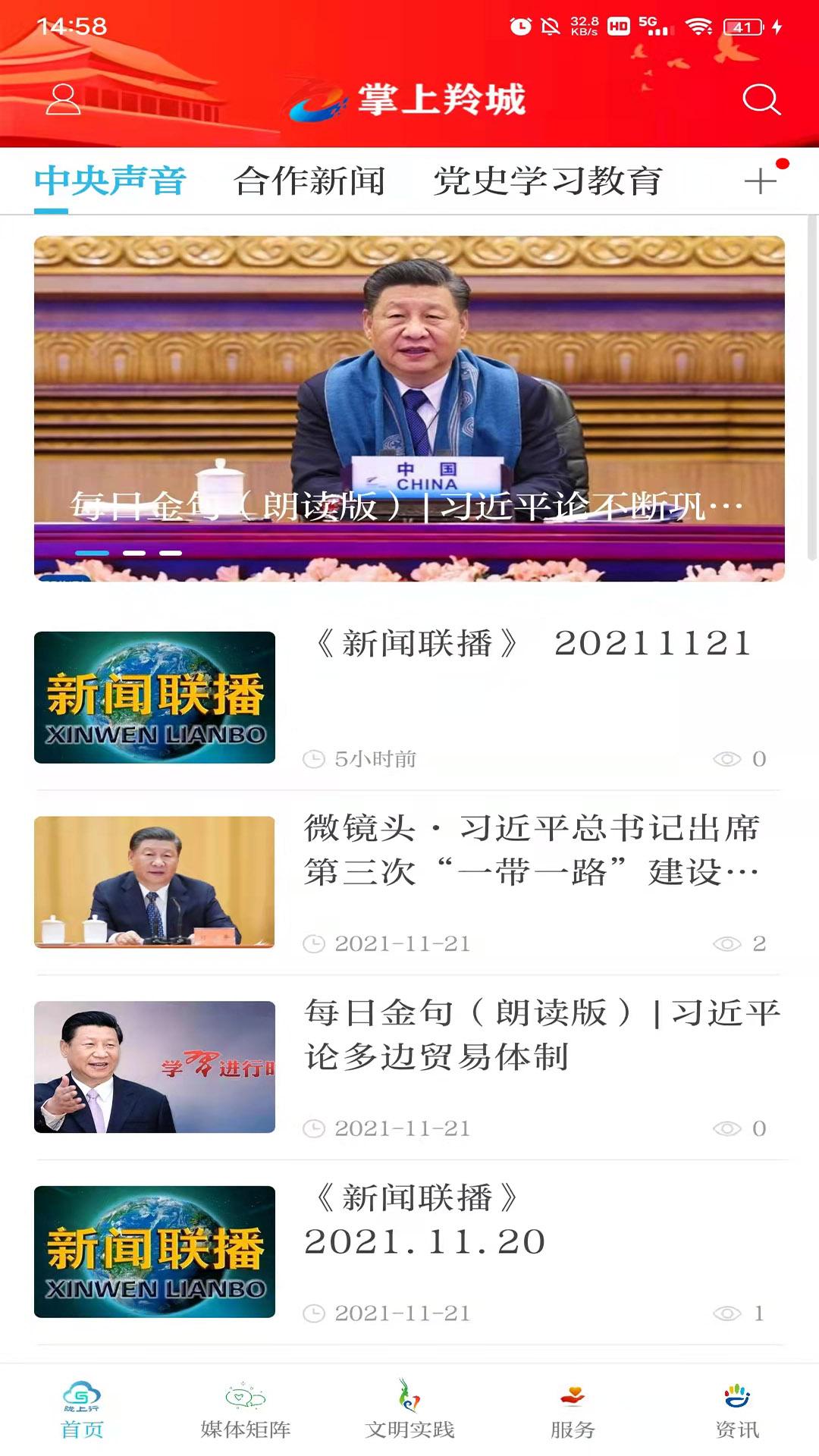The height and width of the screenshot is (1456, 819).
Task: Switch to the 党史学习教育 tab
Action: tap(548, 180)
